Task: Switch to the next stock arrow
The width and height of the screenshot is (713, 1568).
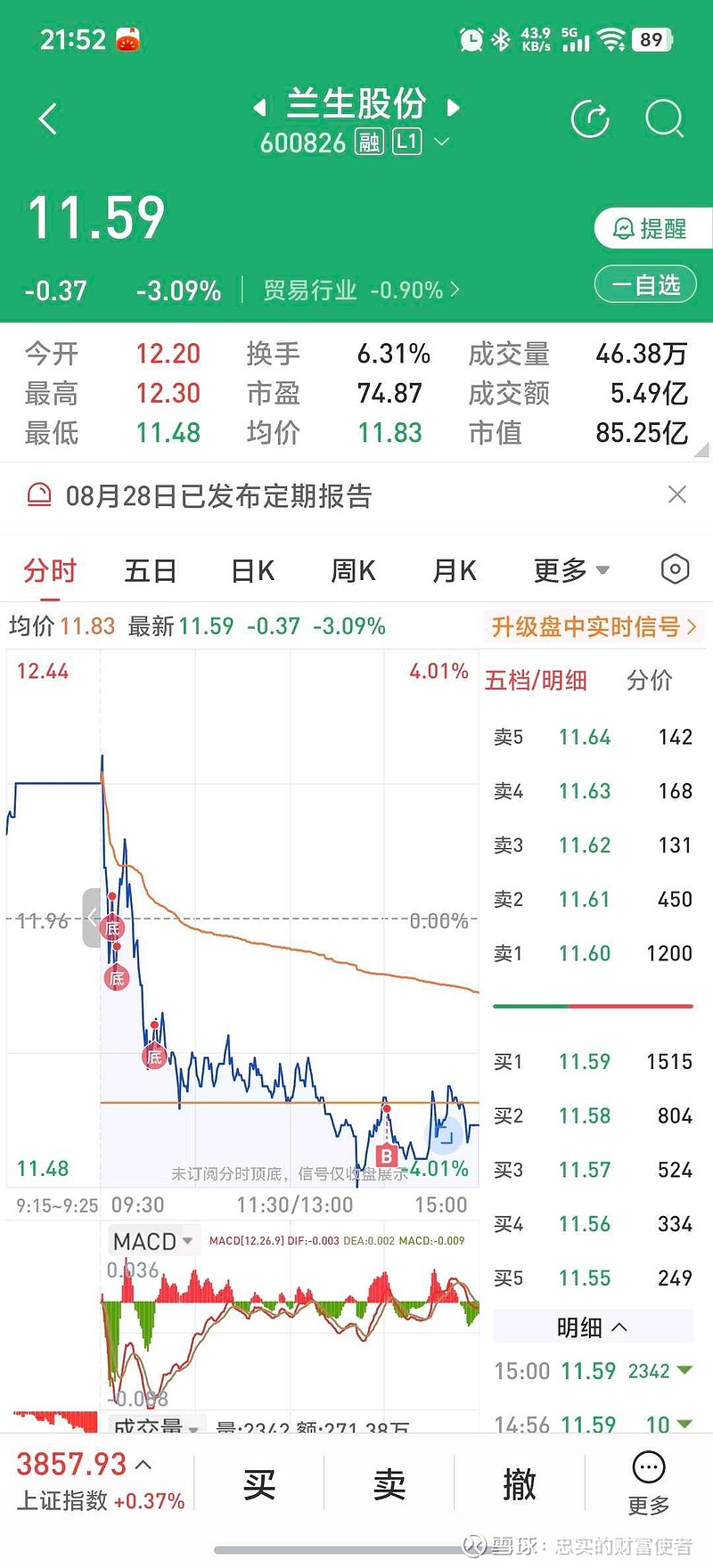Action: 453,108
